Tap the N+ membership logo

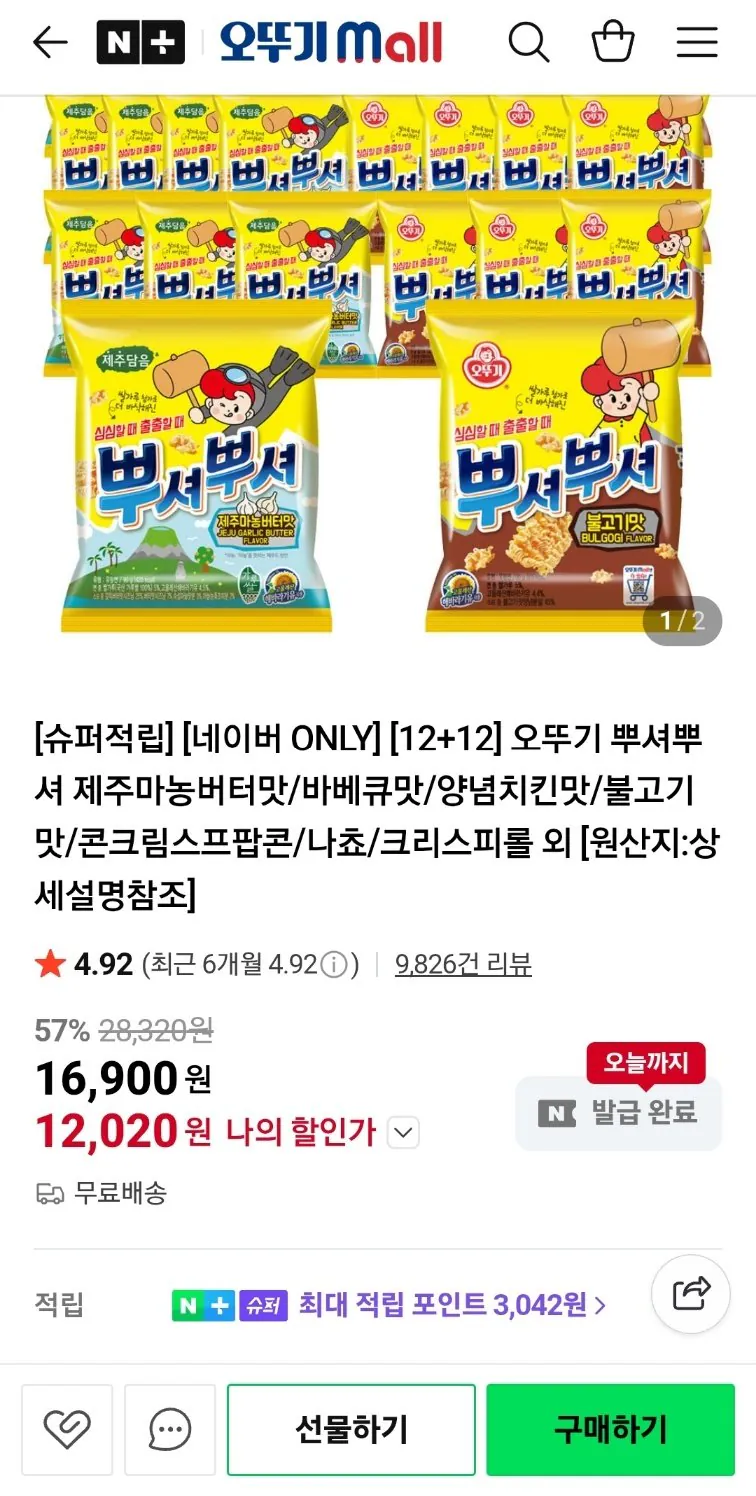point(141,42)
